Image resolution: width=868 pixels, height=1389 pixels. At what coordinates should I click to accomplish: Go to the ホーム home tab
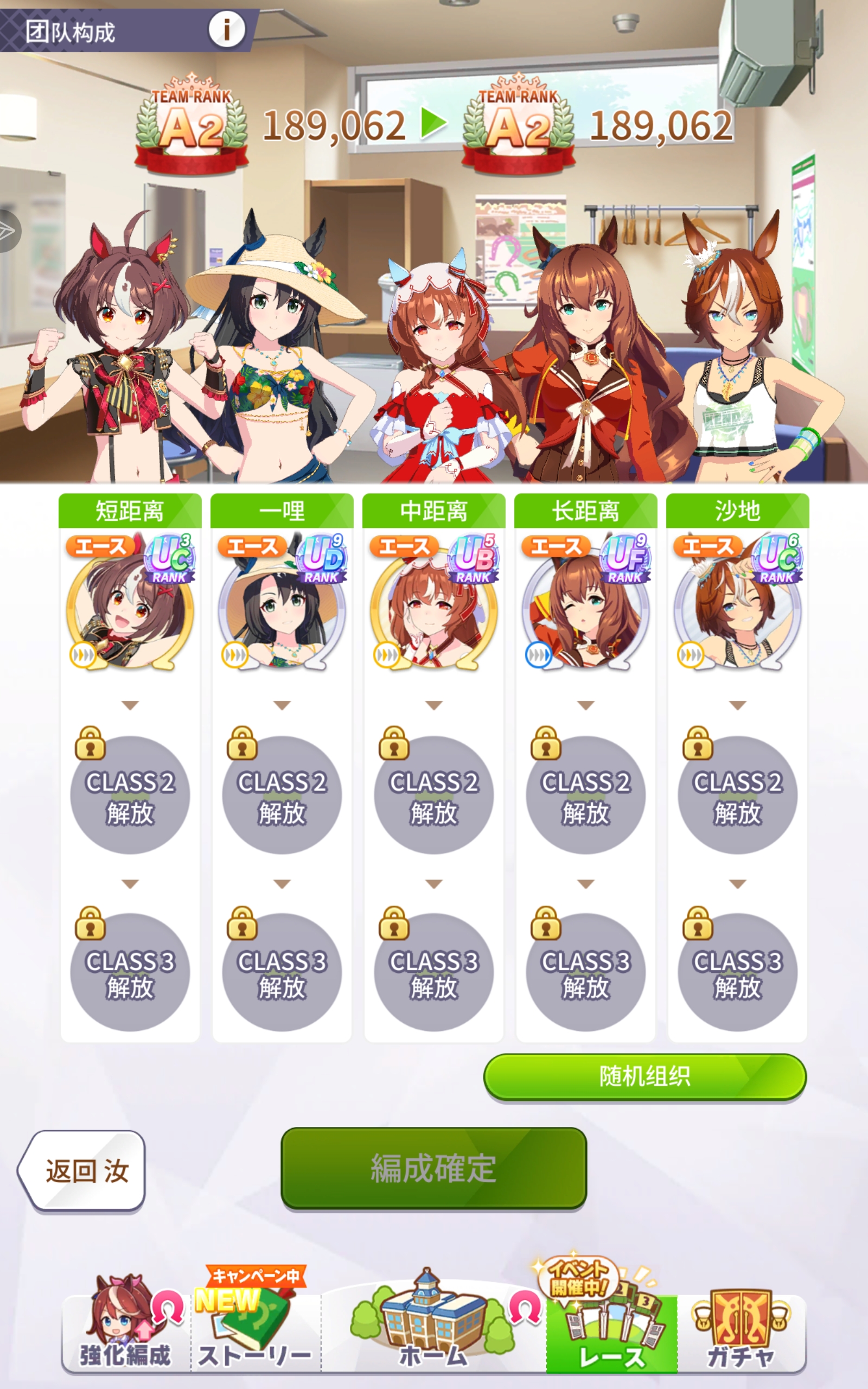pyautogui.click(x=434, y=1331)
